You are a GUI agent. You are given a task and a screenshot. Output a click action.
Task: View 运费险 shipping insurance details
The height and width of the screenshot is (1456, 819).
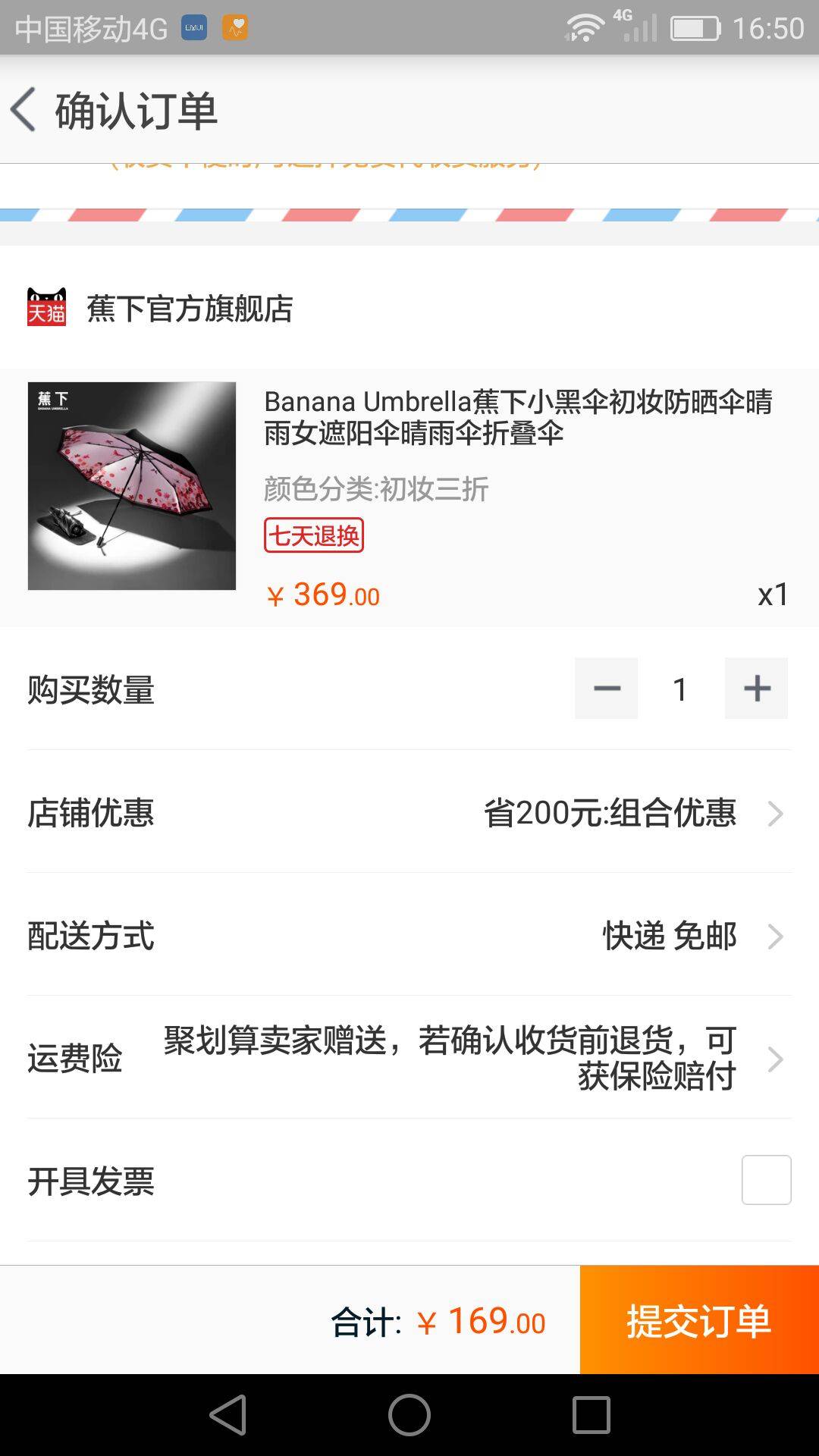[x=409, y=1059]
